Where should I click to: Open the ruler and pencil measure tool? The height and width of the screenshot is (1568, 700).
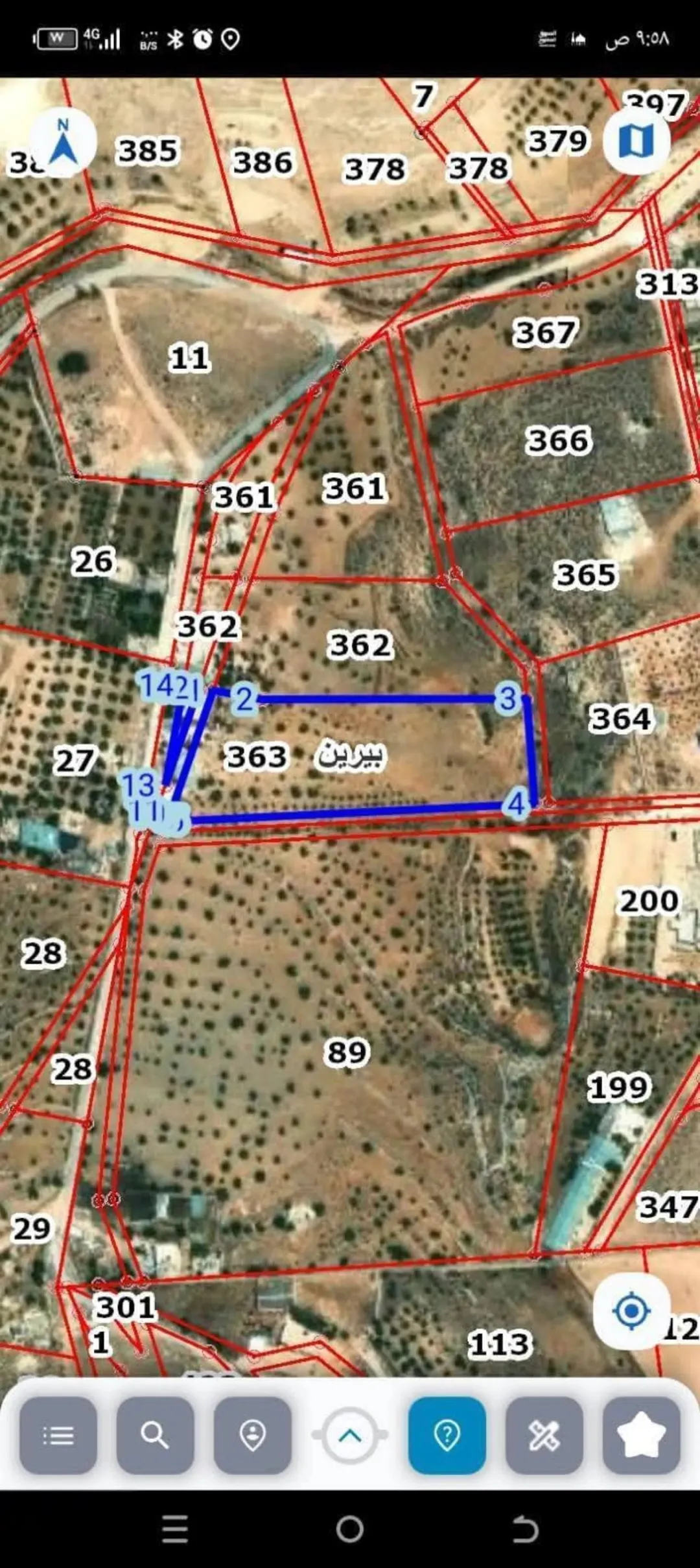[x=544, y=1436]
